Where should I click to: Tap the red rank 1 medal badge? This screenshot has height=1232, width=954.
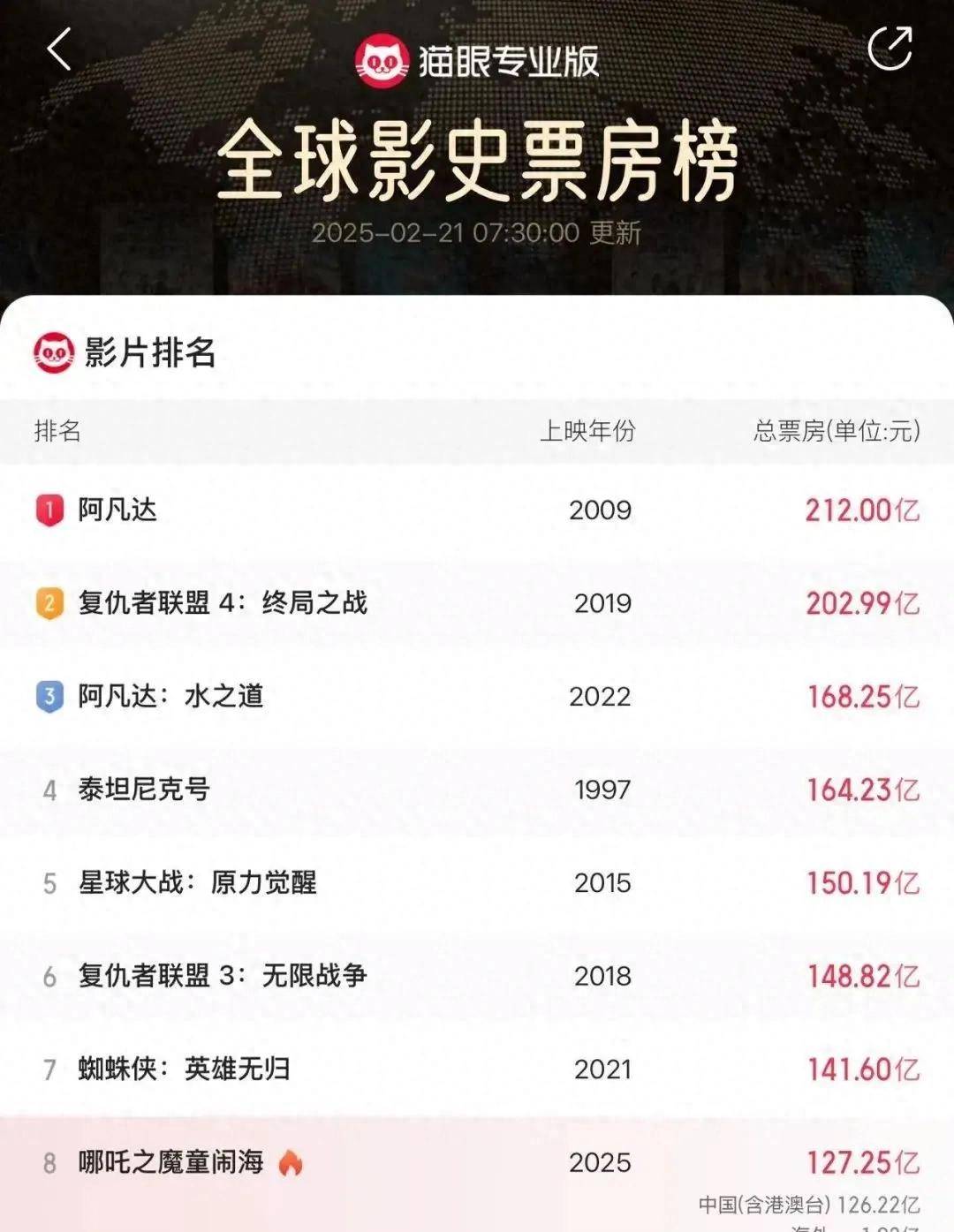48,510
